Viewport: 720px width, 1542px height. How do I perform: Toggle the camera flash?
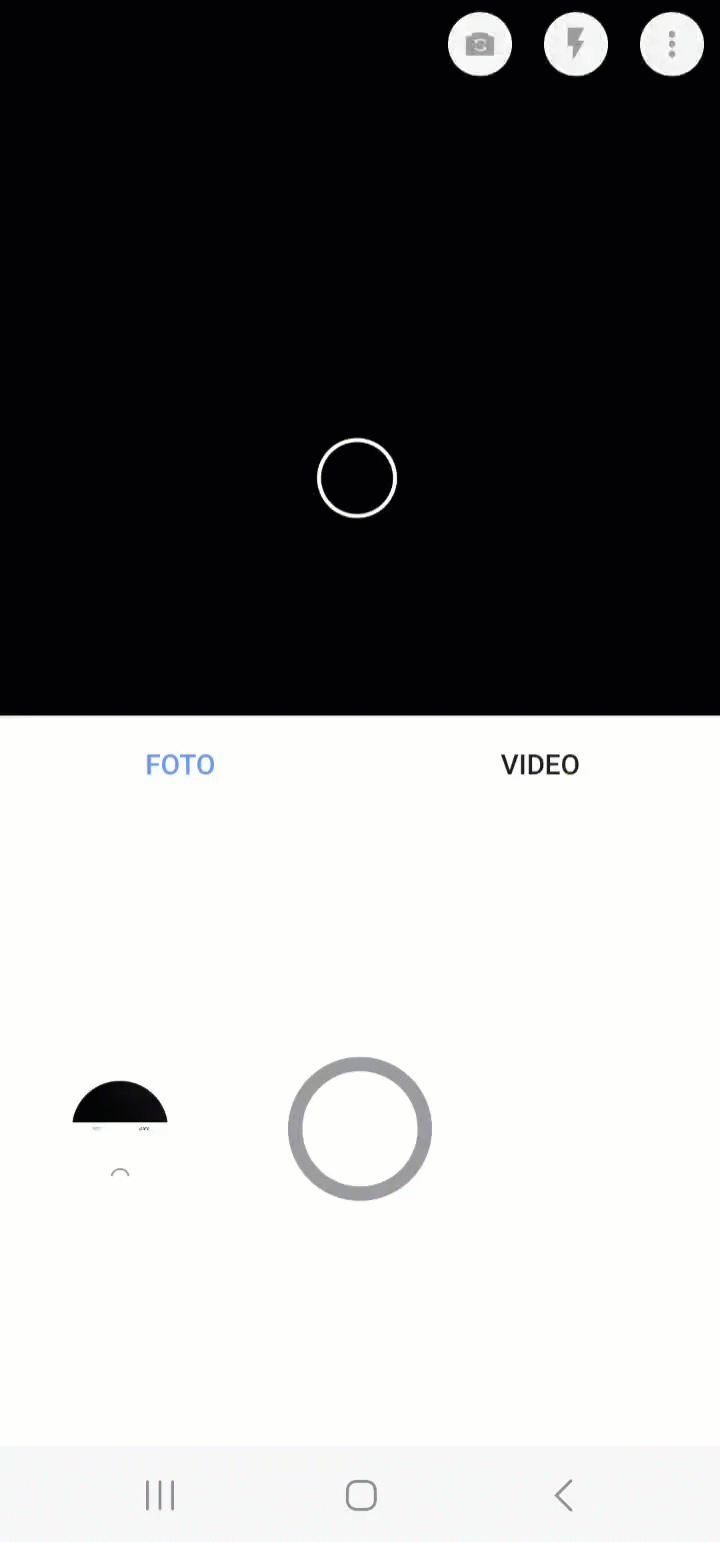coord(576,45)
